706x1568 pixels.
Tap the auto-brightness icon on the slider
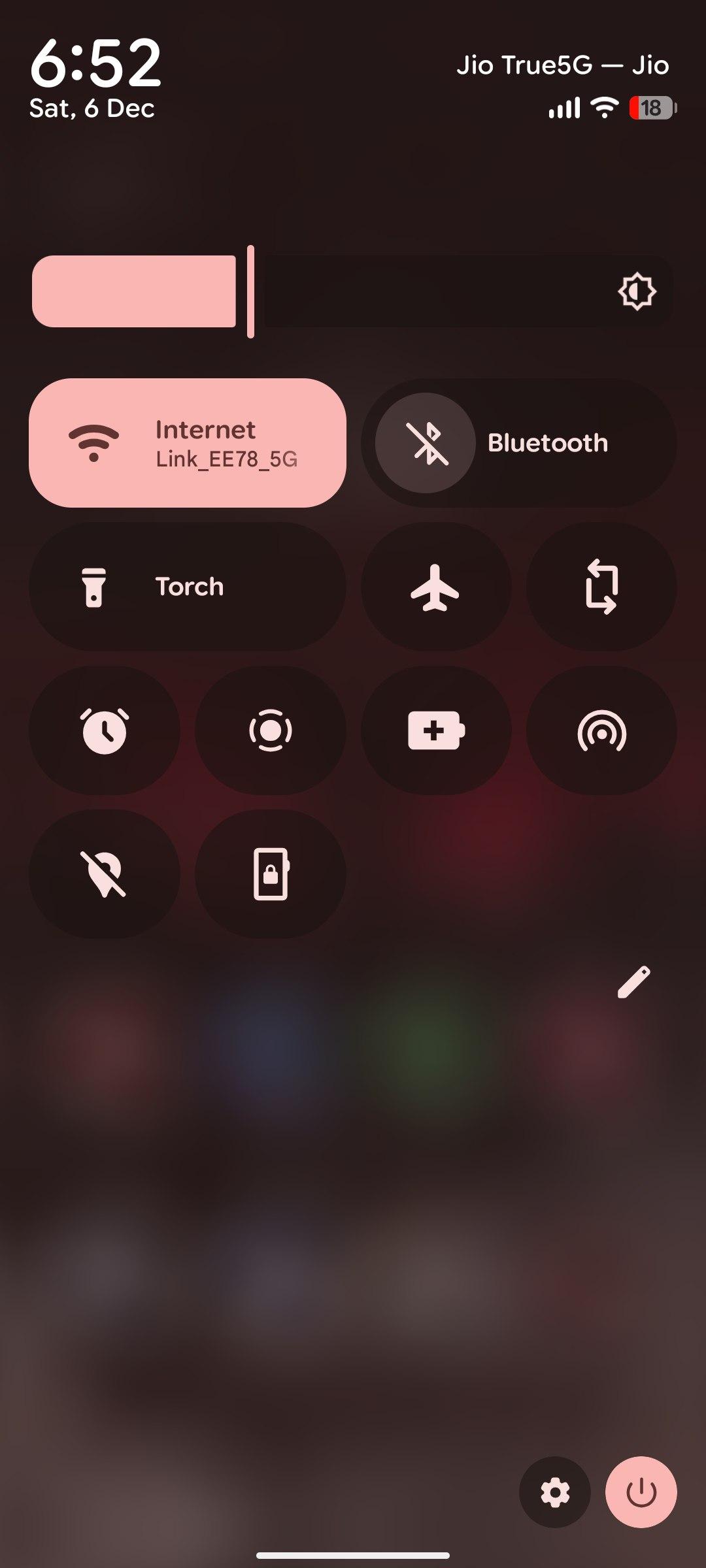(637, 291)
